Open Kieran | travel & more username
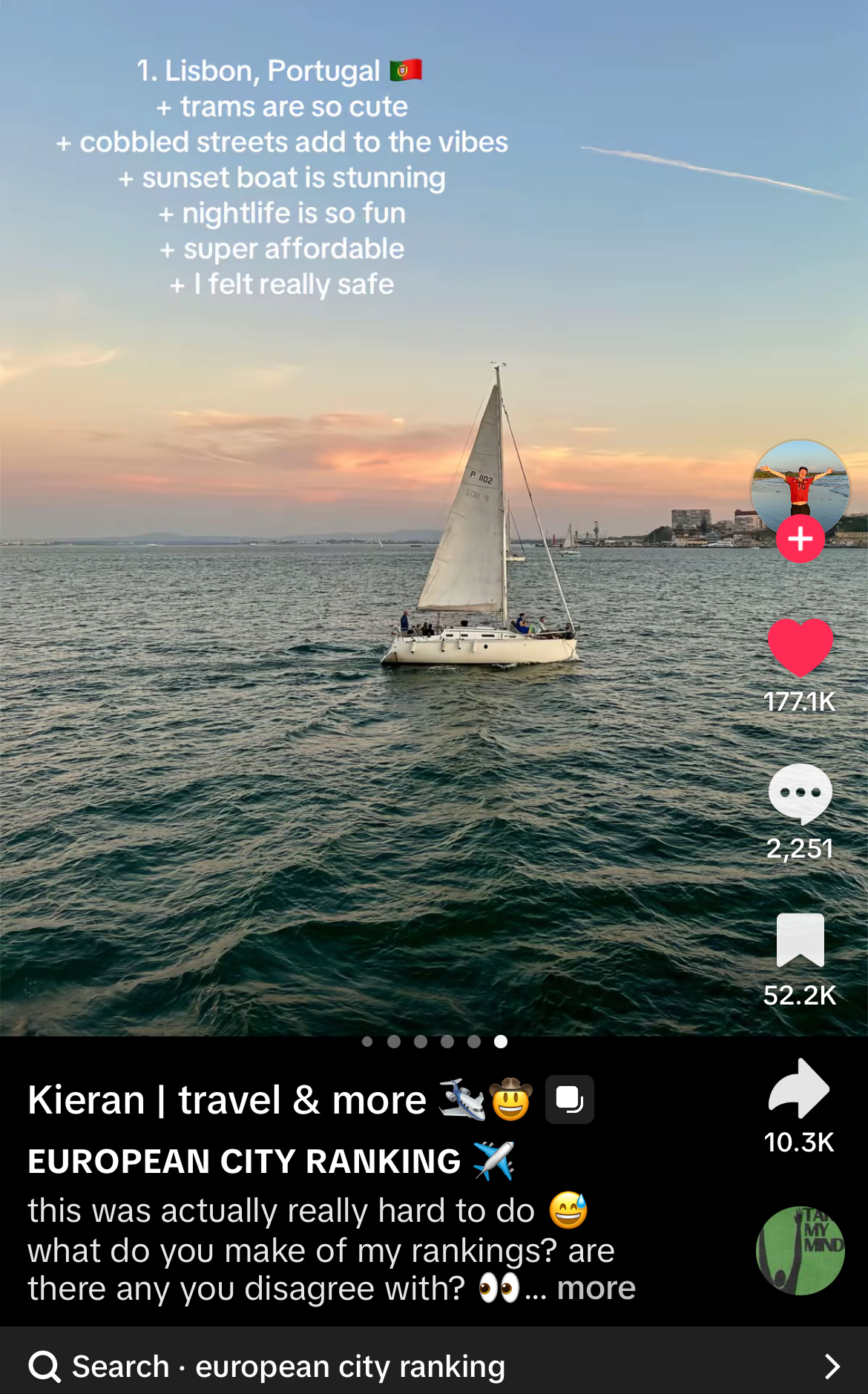 point(227,1099)
